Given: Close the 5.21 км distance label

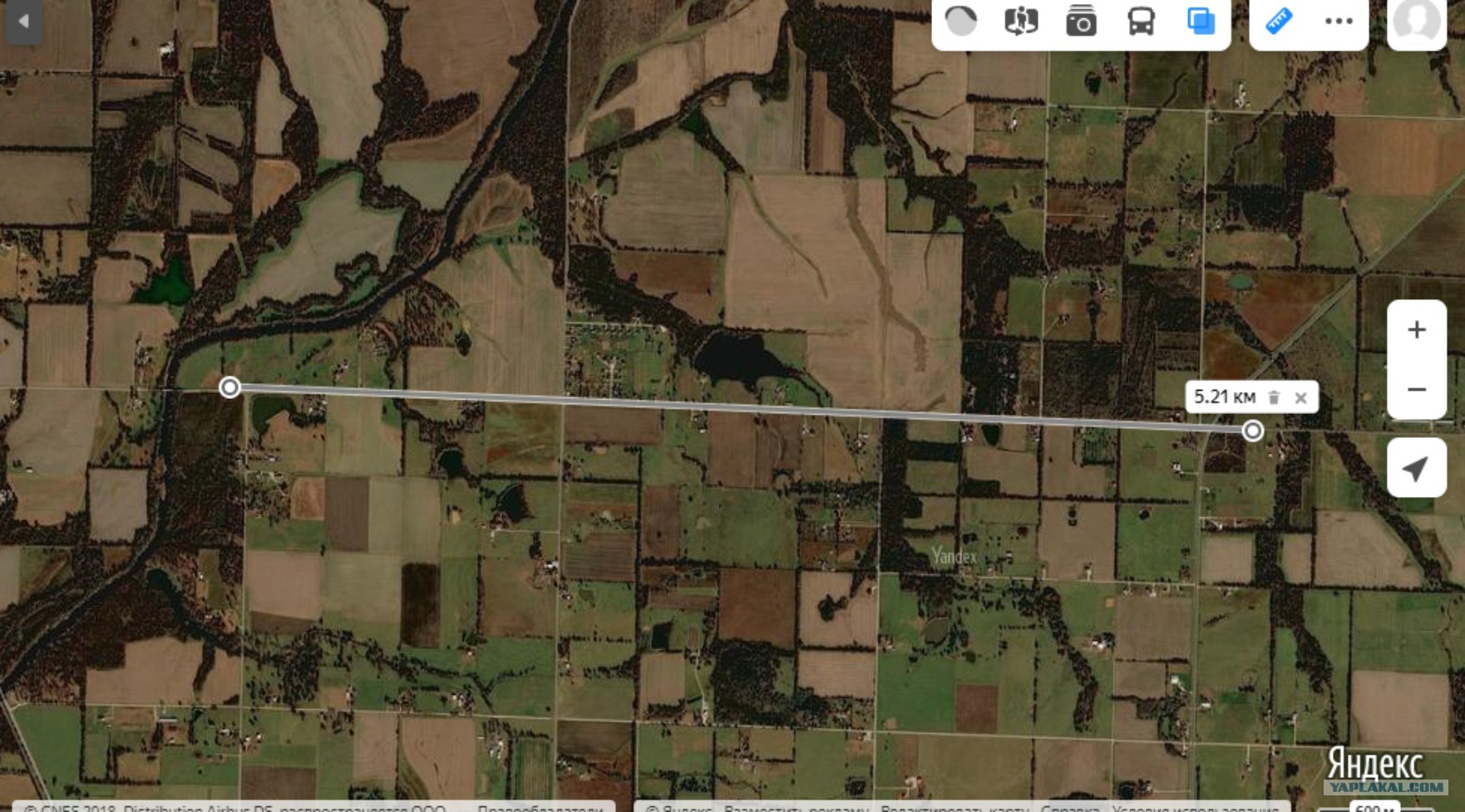Looking at the screenshot, I should click(x=1301, y=398).
